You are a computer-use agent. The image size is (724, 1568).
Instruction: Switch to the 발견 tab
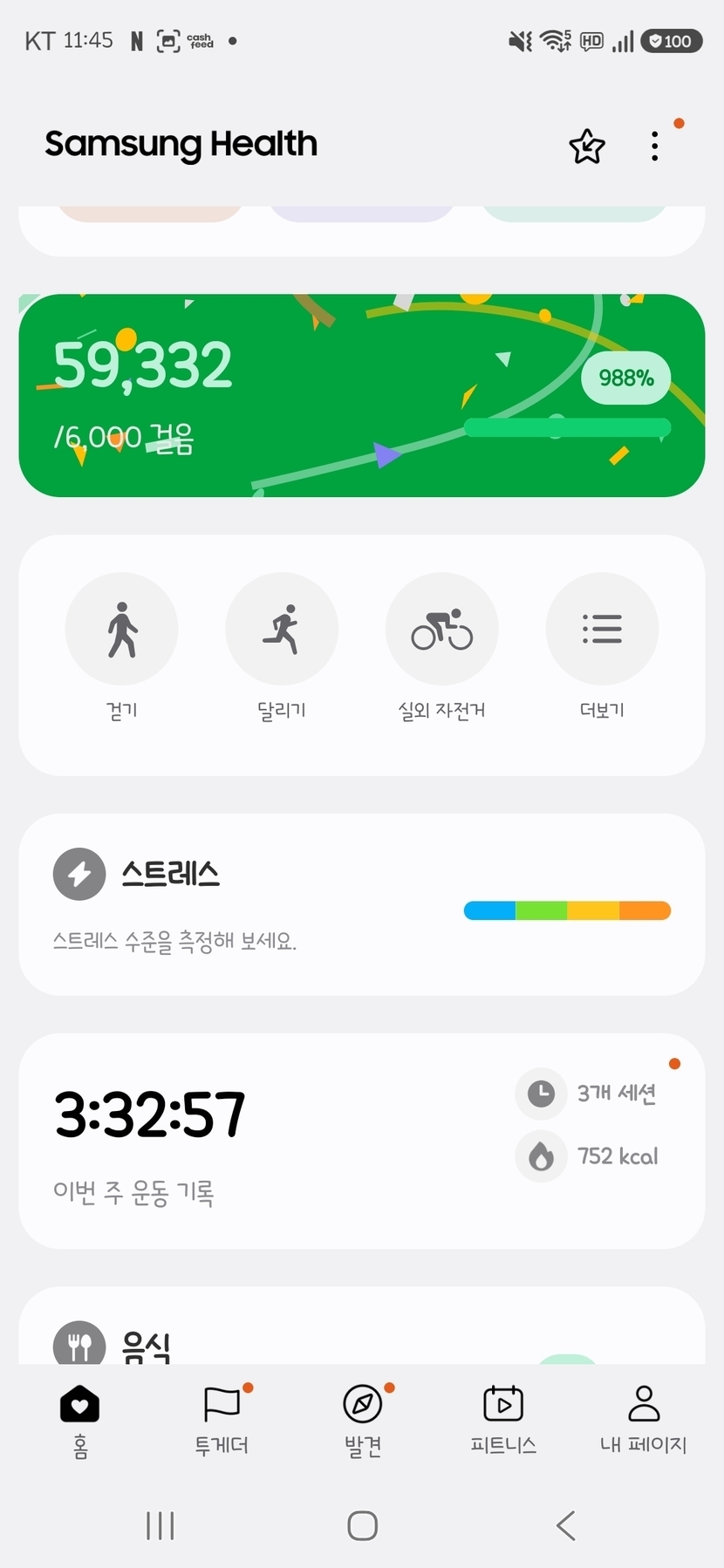point(363,1421)
